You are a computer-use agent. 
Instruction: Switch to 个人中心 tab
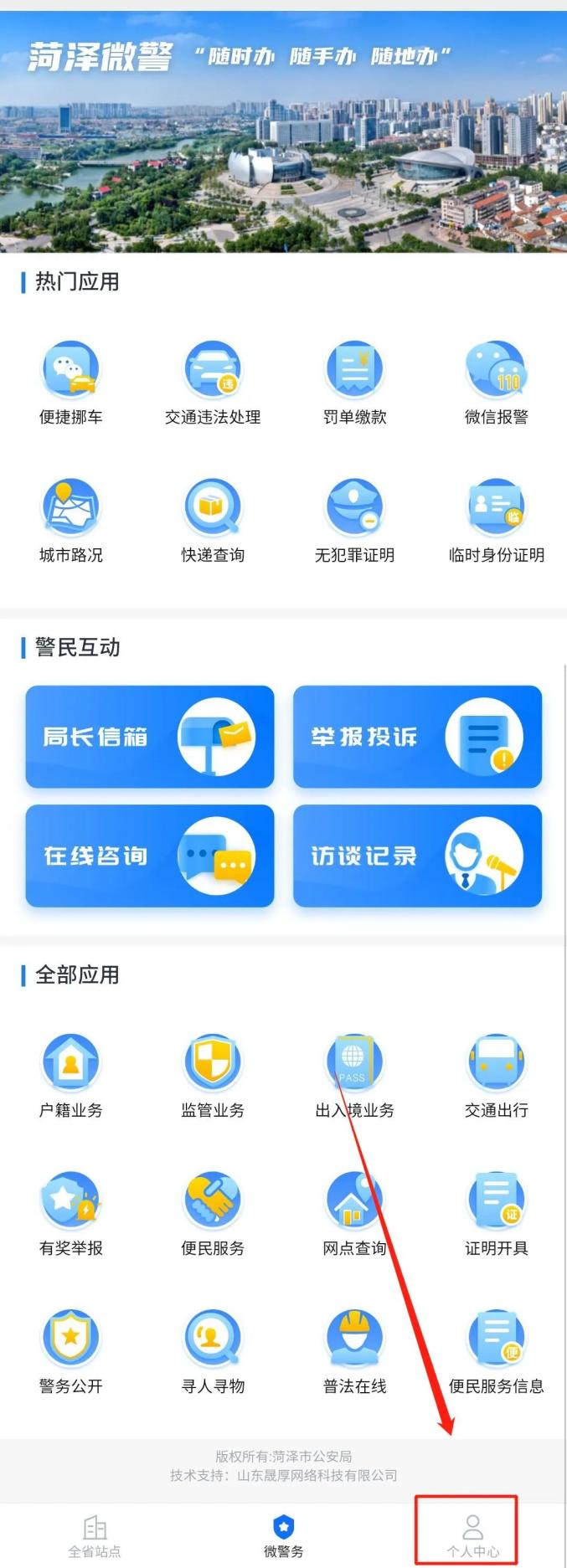tap(472, 1536)
